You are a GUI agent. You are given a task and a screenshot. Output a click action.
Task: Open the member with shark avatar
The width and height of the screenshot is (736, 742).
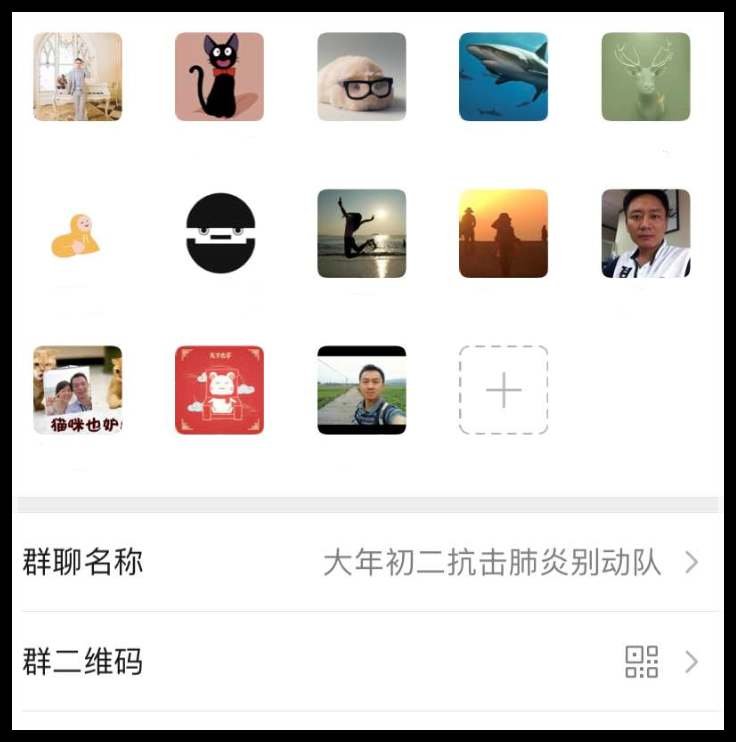(x=503, y=77)
